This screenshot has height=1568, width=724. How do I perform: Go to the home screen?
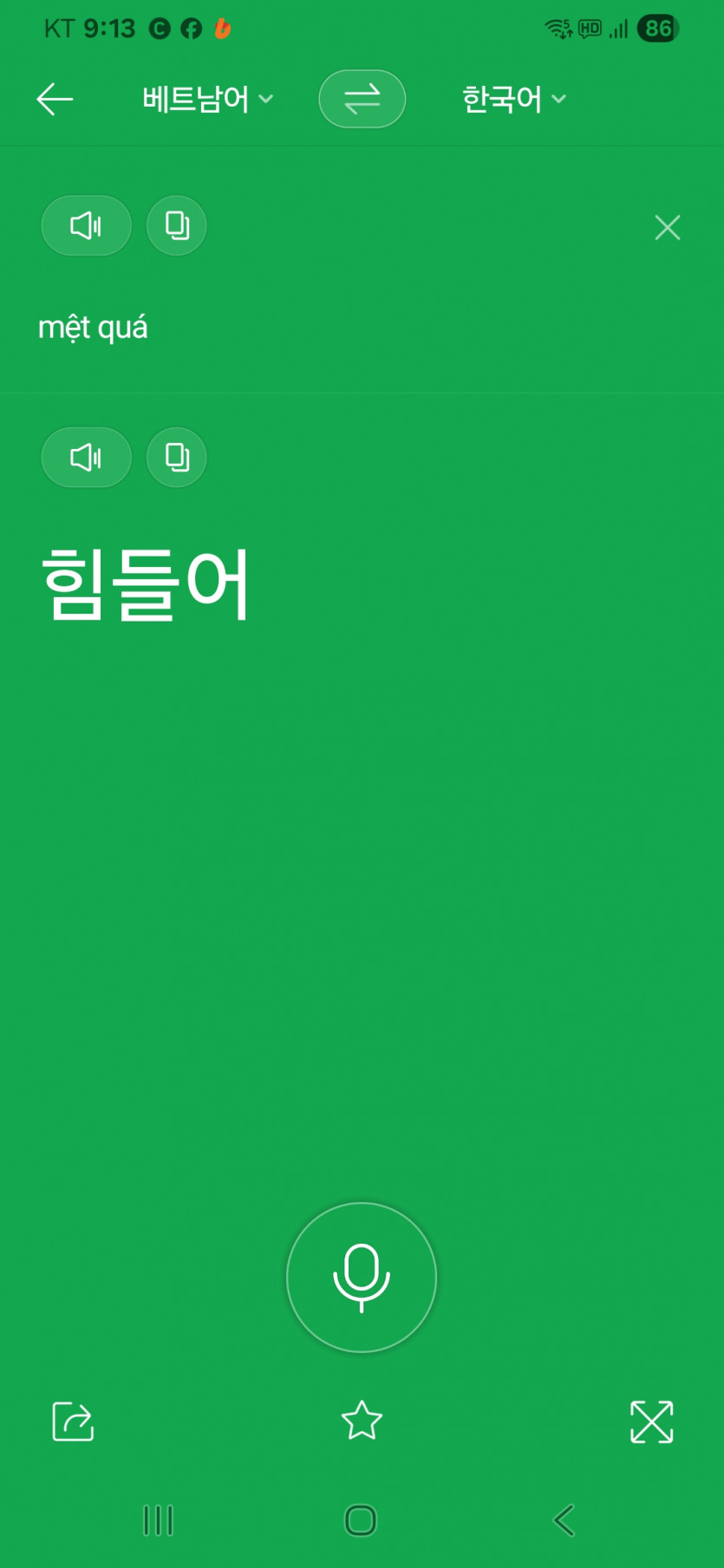[x=361, y=1520]
